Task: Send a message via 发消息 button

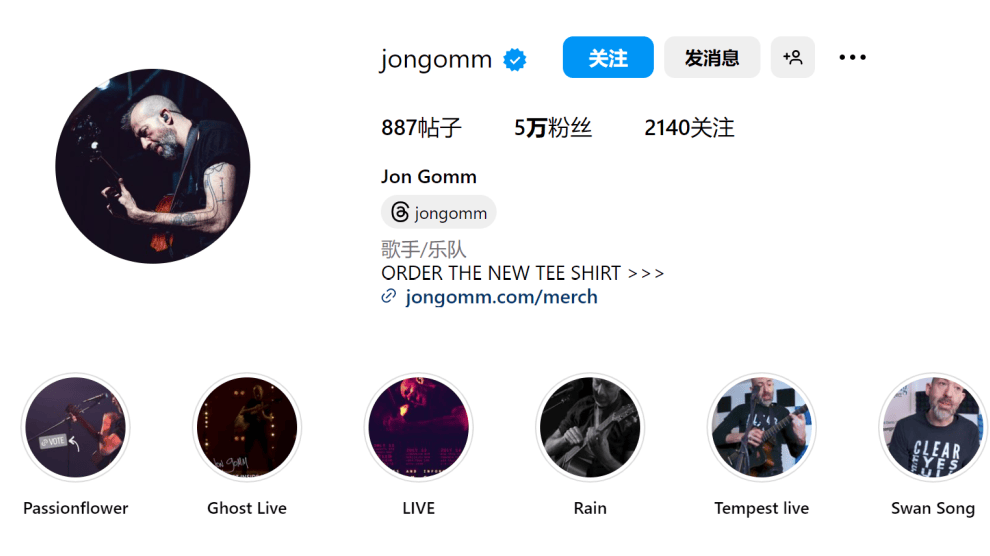Action: 711,58
